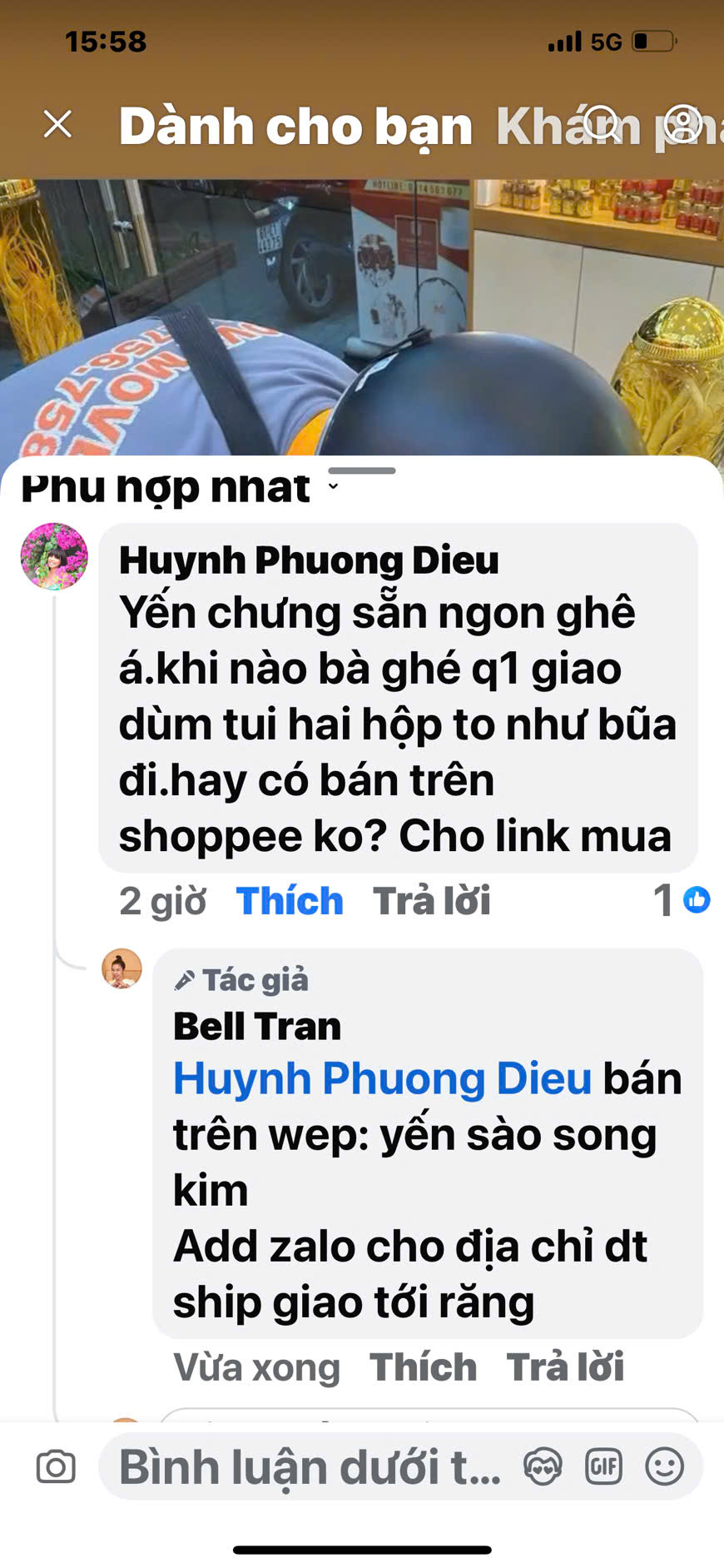View likes on Huynh Phuong Dieu's comment
This screenshot has height=1568, width=724.
tap(682, 900)
